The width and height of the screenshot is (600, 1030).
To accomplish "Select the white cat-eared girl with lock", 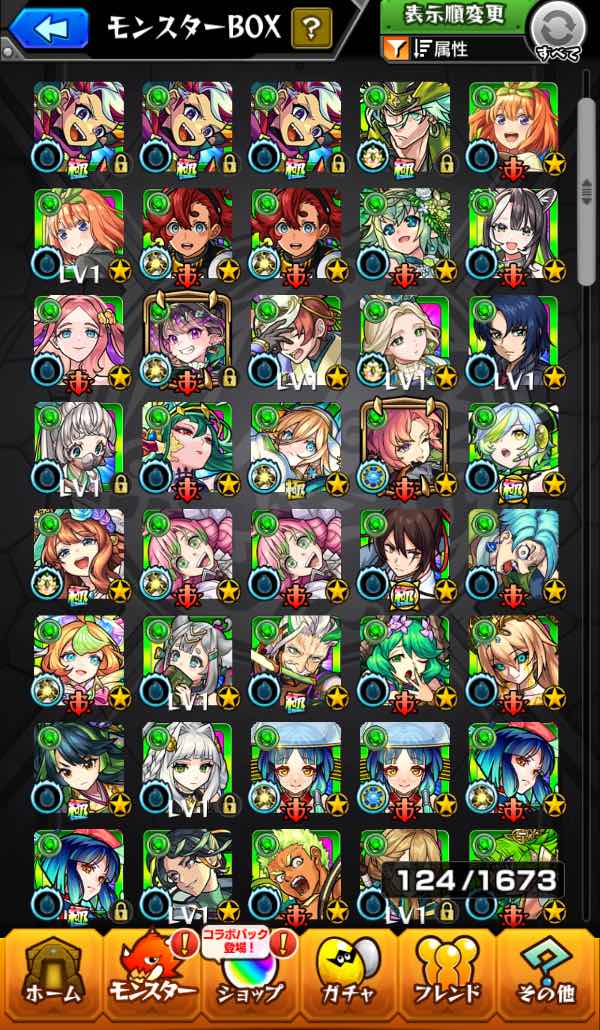I will pyautogui.click(x=187, y=768).
